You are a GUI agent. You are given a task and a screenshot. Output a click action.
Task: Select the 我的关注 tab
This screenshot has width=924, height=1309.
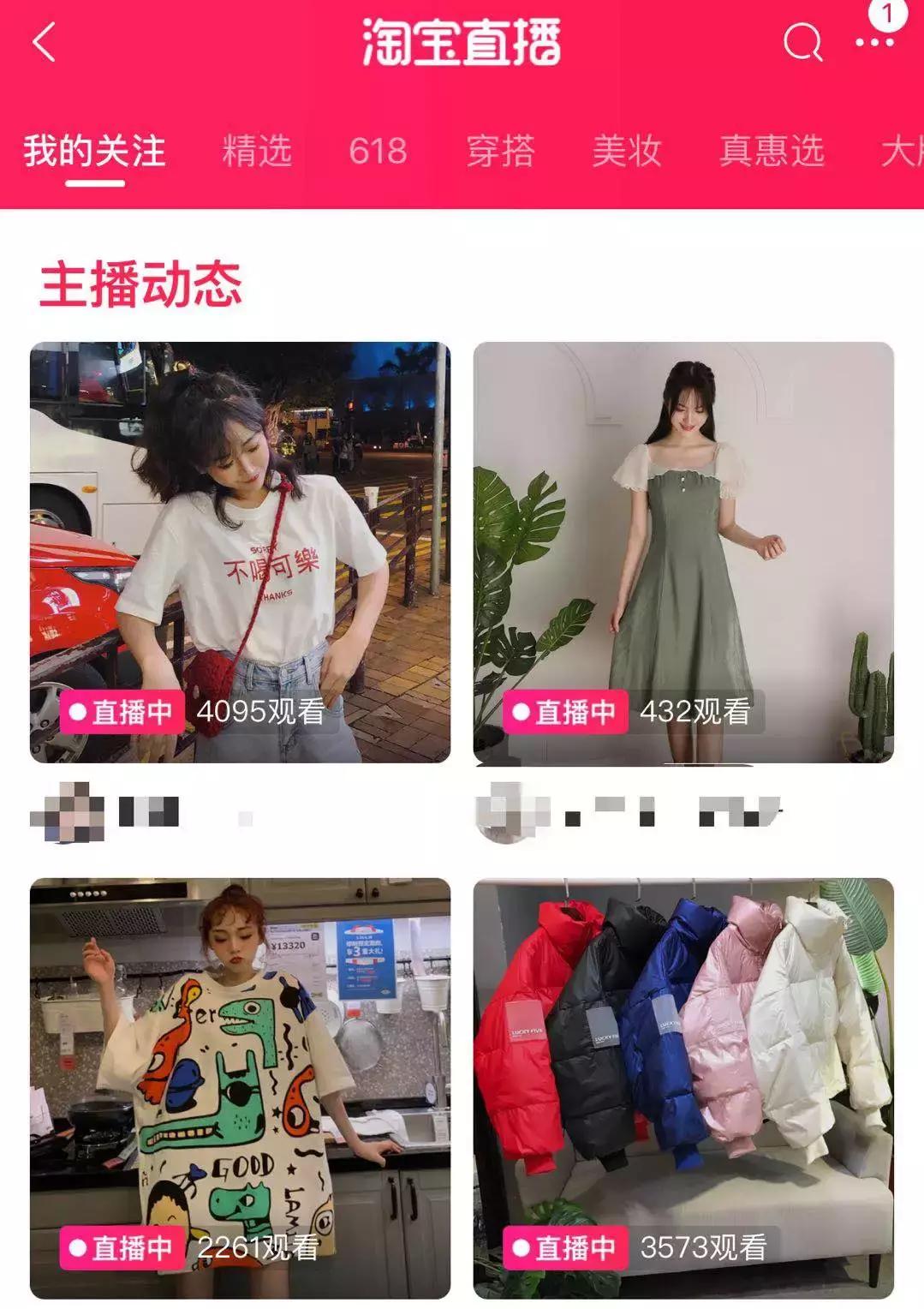(x=94, y=152)
